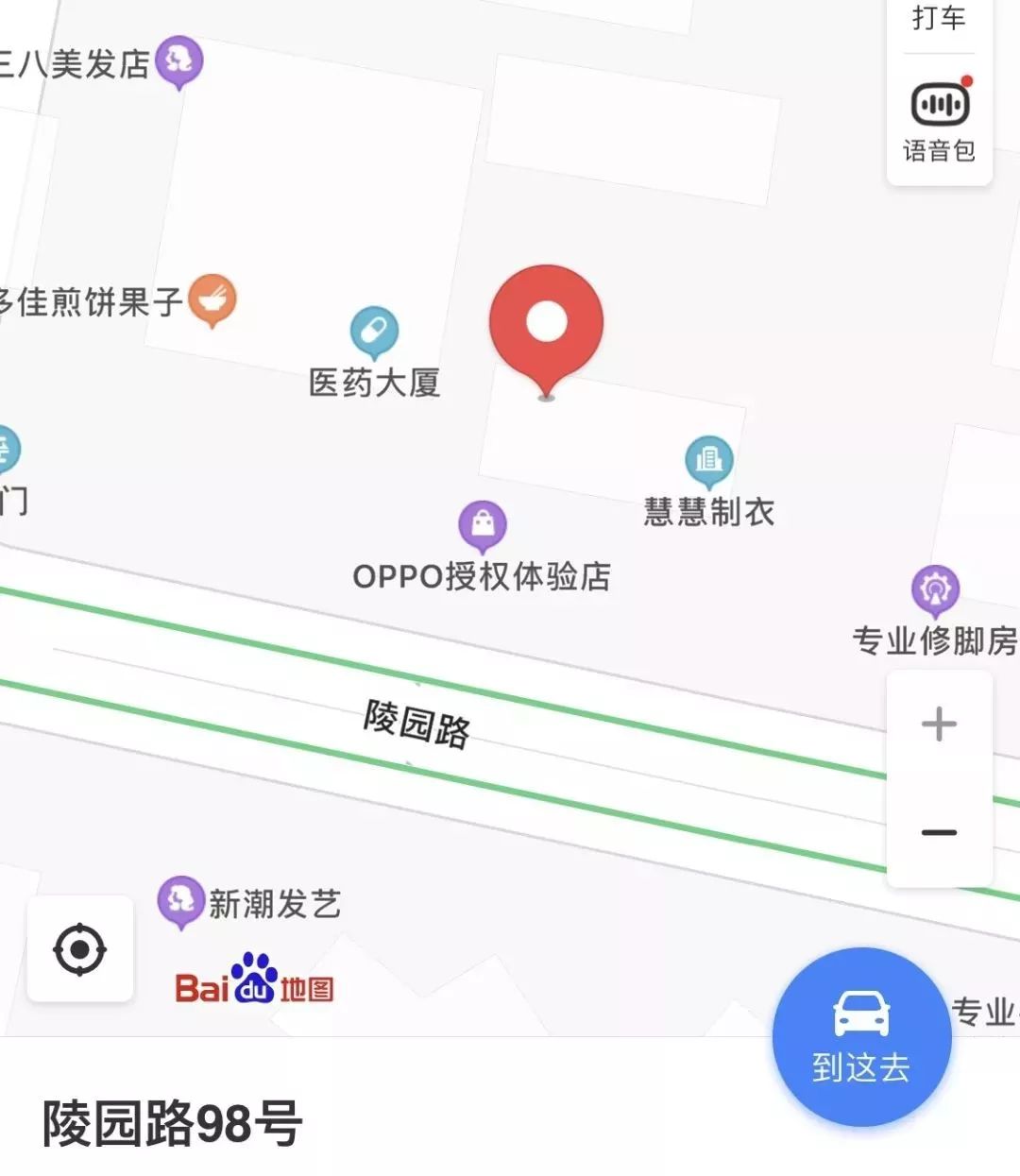Tap the 新潮发艺 salon marker icon

(x=181, y=896)
